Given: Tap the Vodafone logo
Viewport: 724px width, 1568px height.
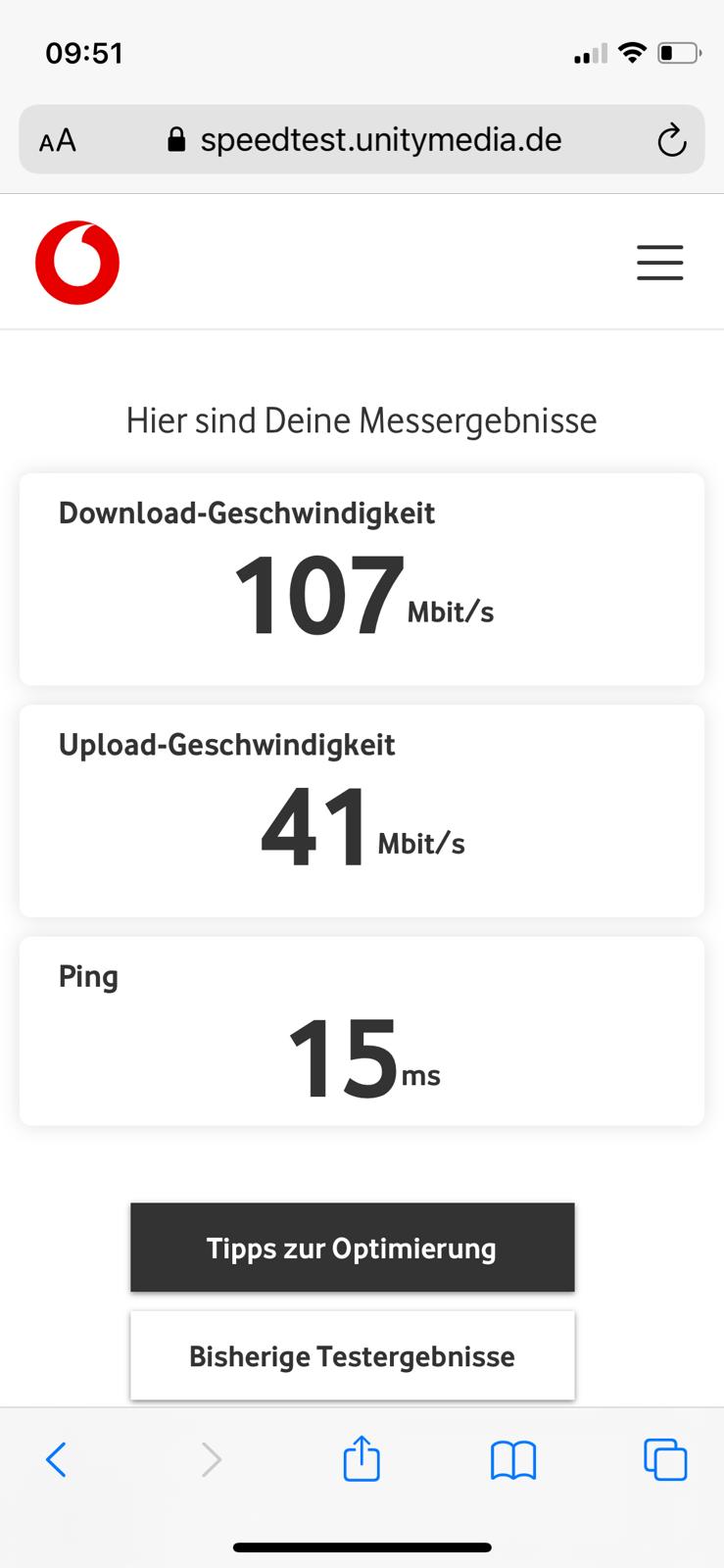Looking at the screenshot, I should (x=77, y=263).
